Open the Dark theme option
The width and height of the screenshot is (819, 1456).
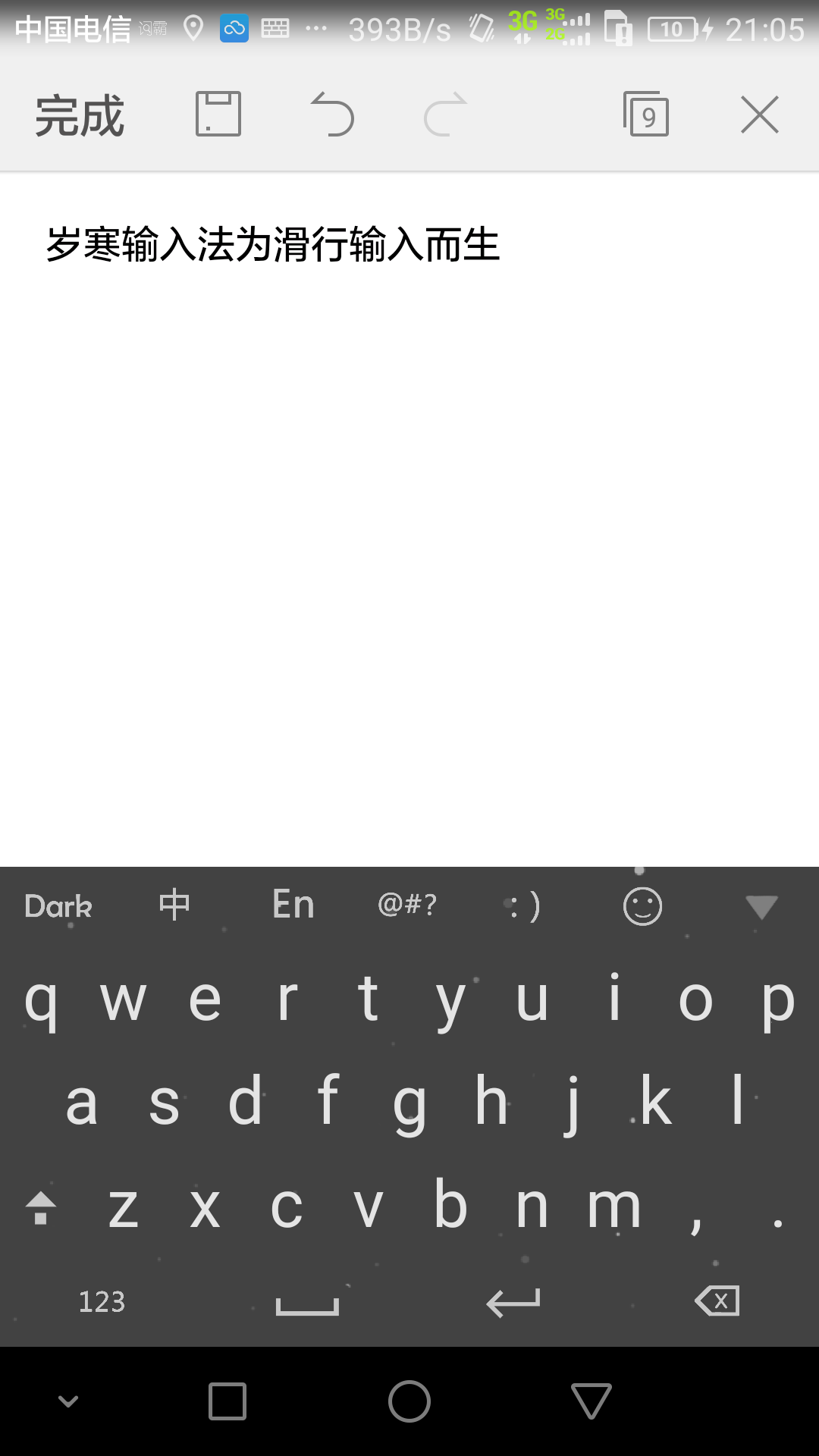tap(57, 905)
